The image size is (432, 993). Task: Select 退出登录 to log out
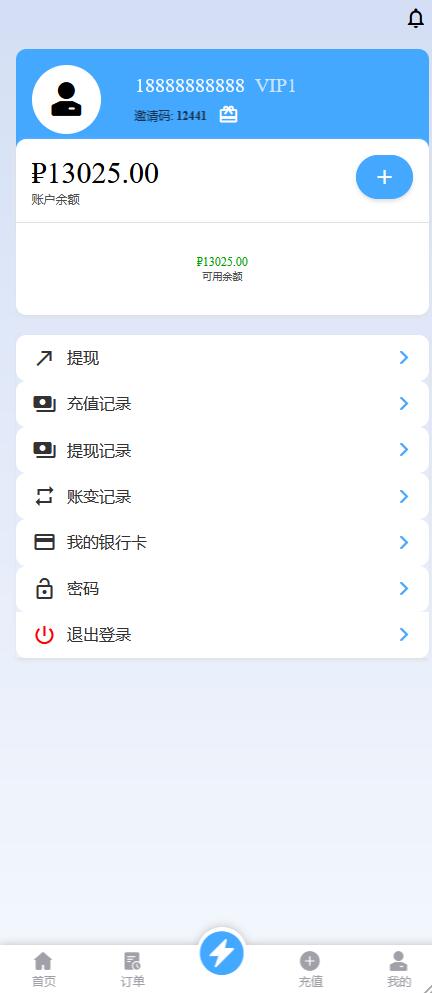coord(222,635)
